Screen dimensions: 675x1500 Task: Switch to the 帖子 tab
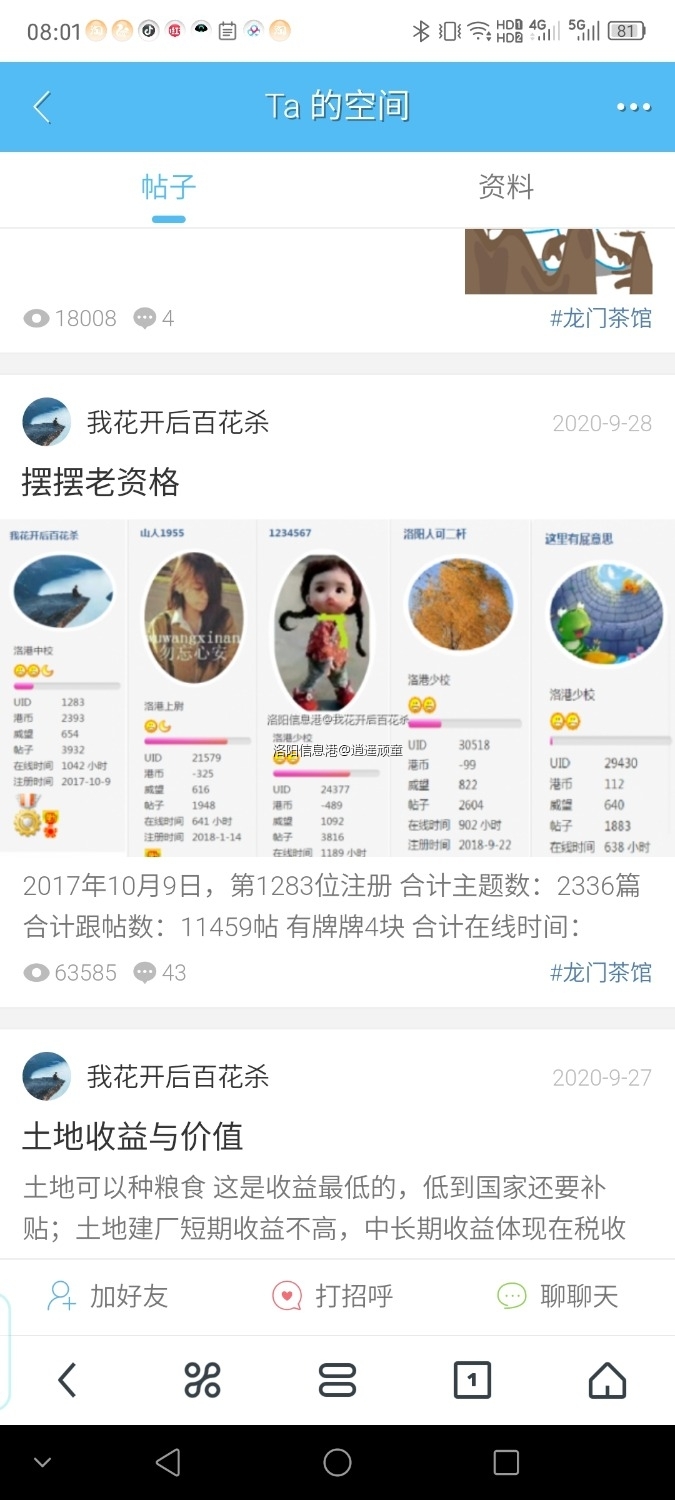[168, 187]
